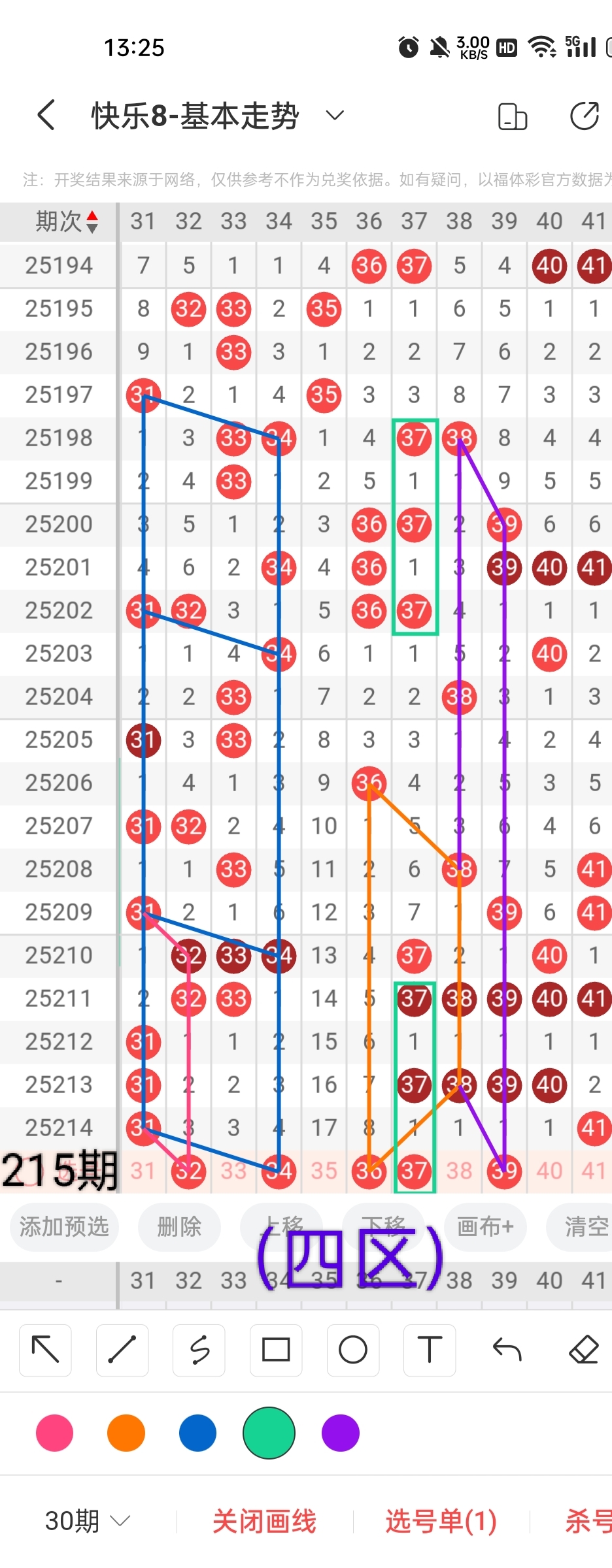The height and width of the screenshot is (1568, 612).
Task: Select the straight line drawing tool
Action: pos(122,1350)
